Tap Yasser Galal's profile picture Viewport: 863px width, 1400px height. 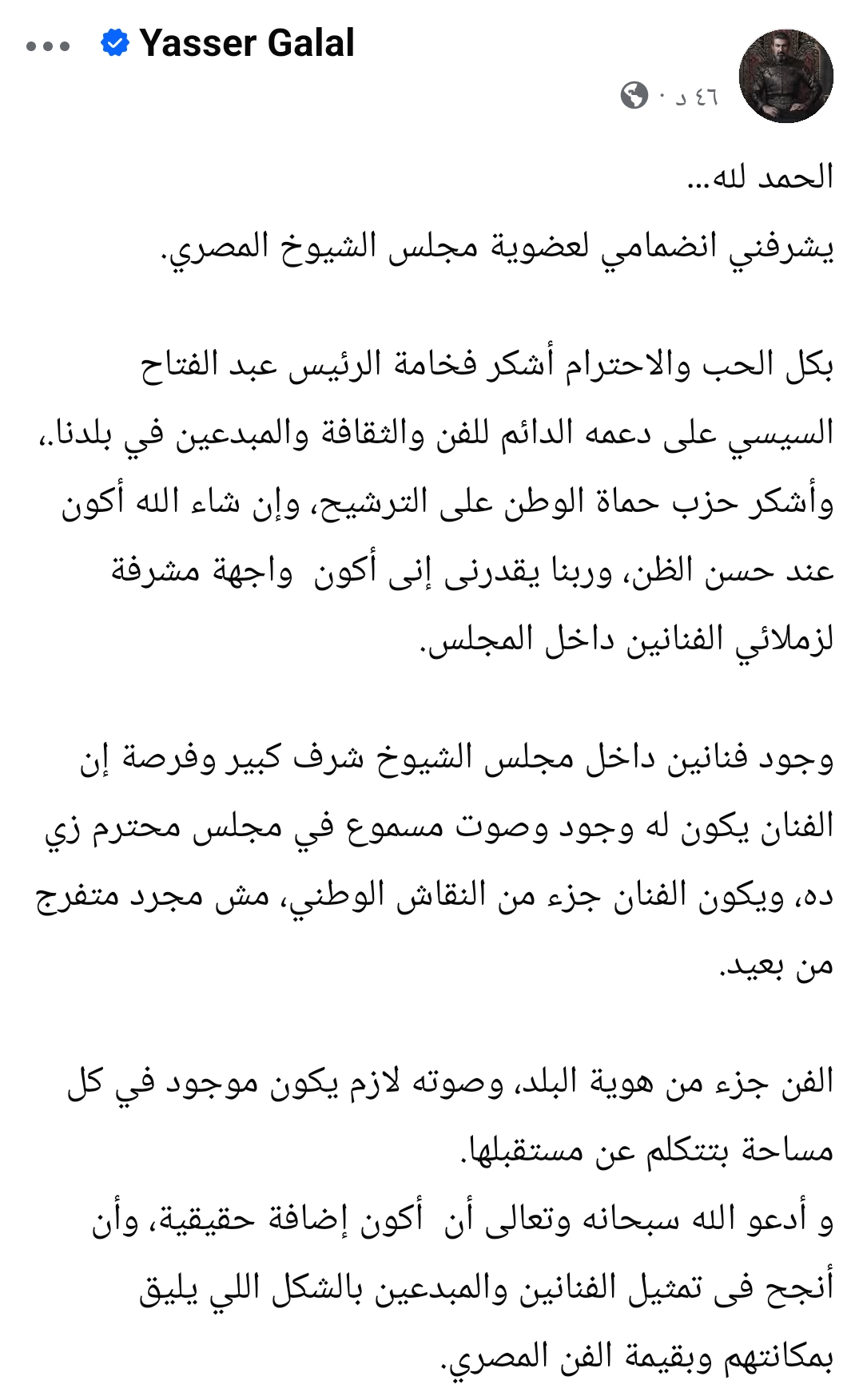click(785, 76)
